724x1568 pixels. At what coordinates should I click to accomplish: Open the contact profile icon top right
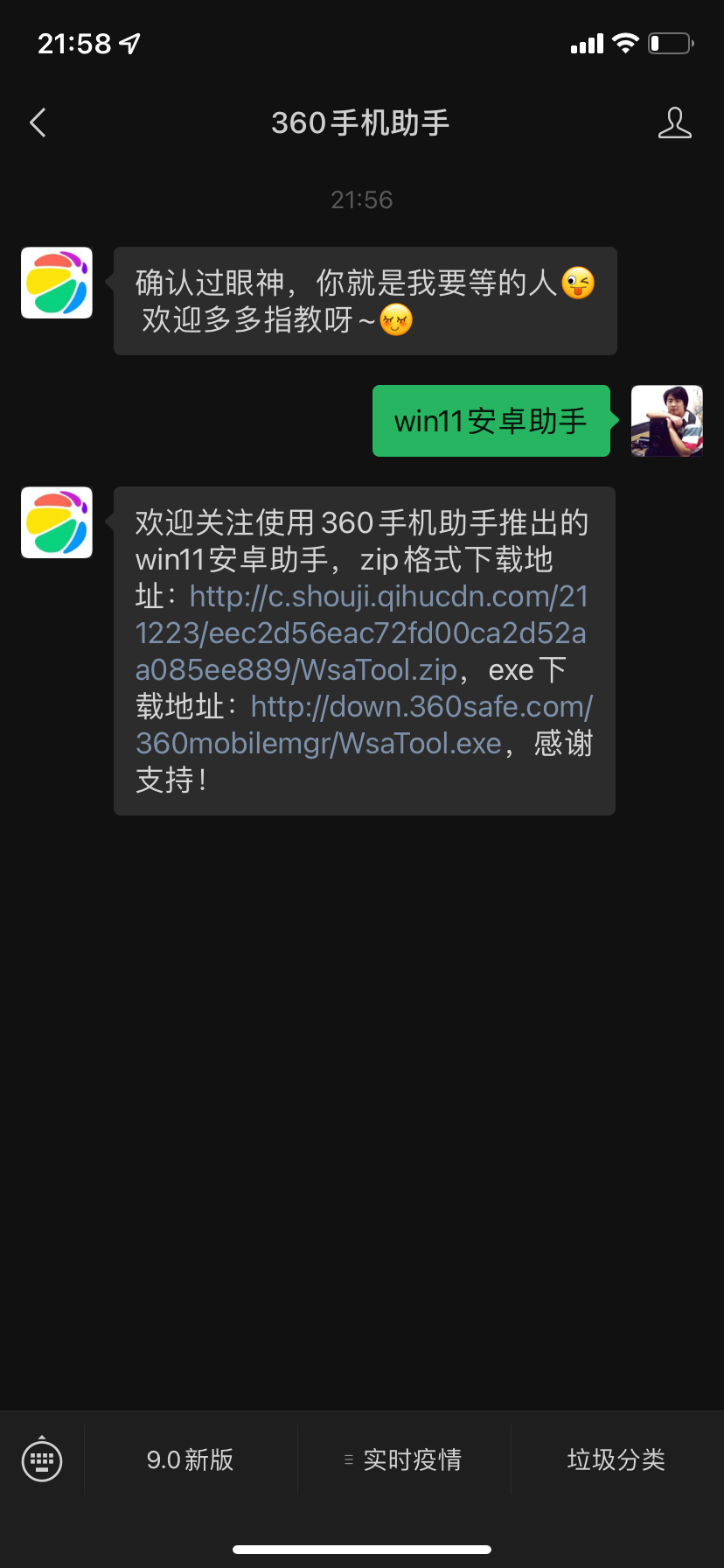[675, 122]
